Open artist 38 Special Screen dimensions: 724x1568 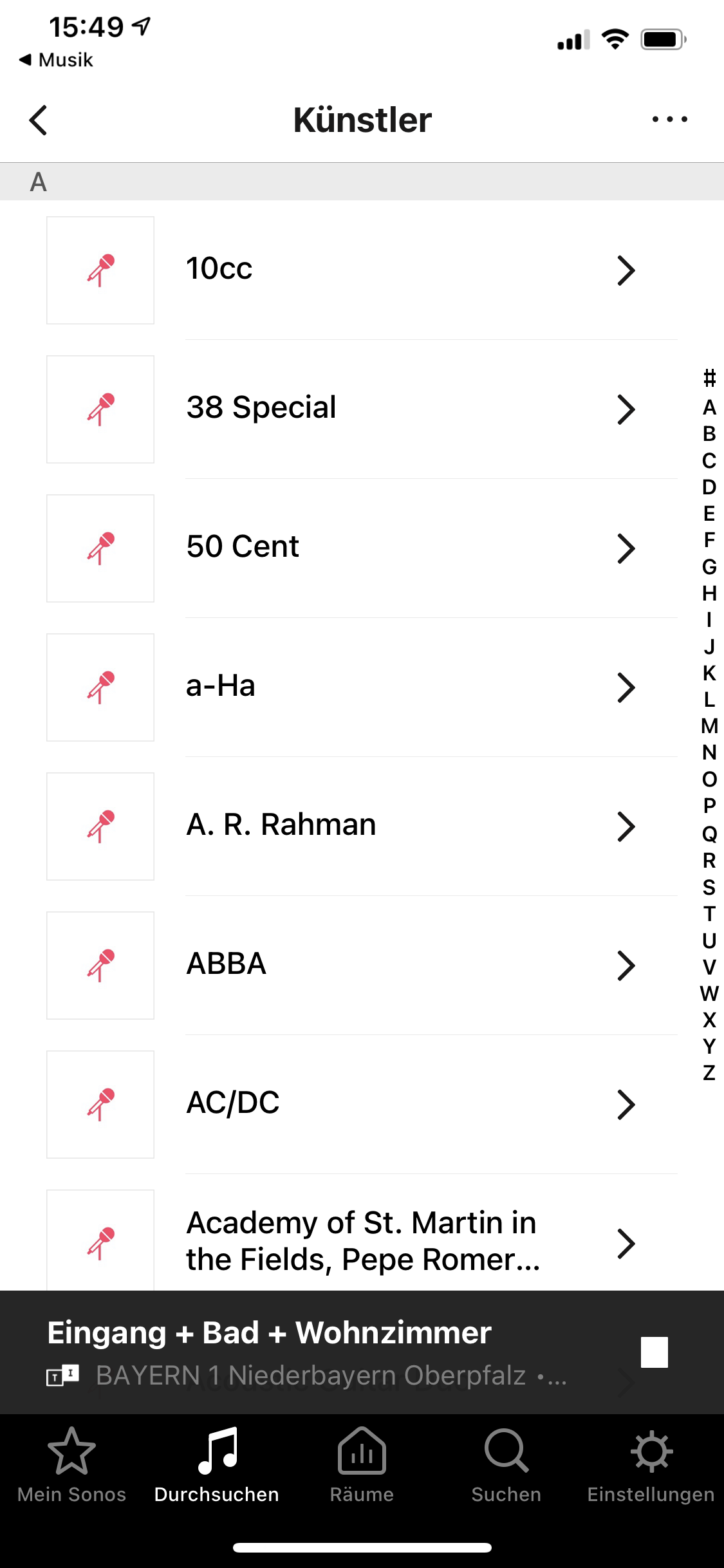coord(360,409)
